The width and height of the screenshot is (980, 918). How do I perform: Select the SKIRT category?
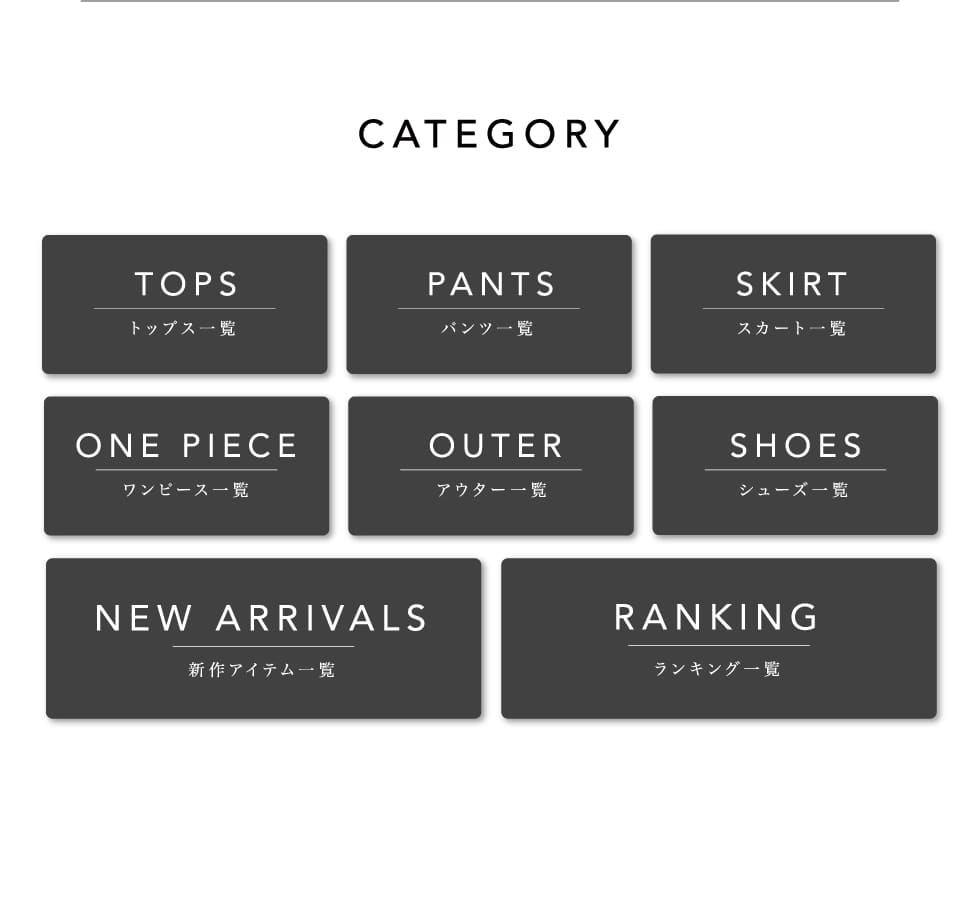coord(793,304)
